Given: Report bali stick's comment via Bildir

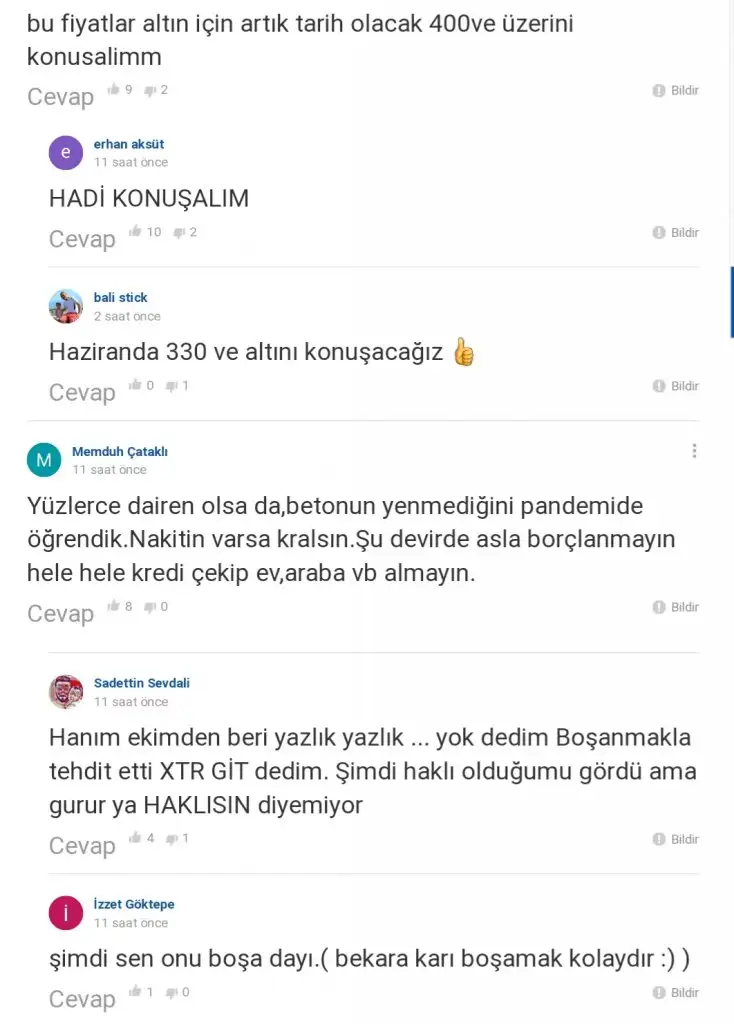Looking at the screenshot, I should [x=676, y=386].
